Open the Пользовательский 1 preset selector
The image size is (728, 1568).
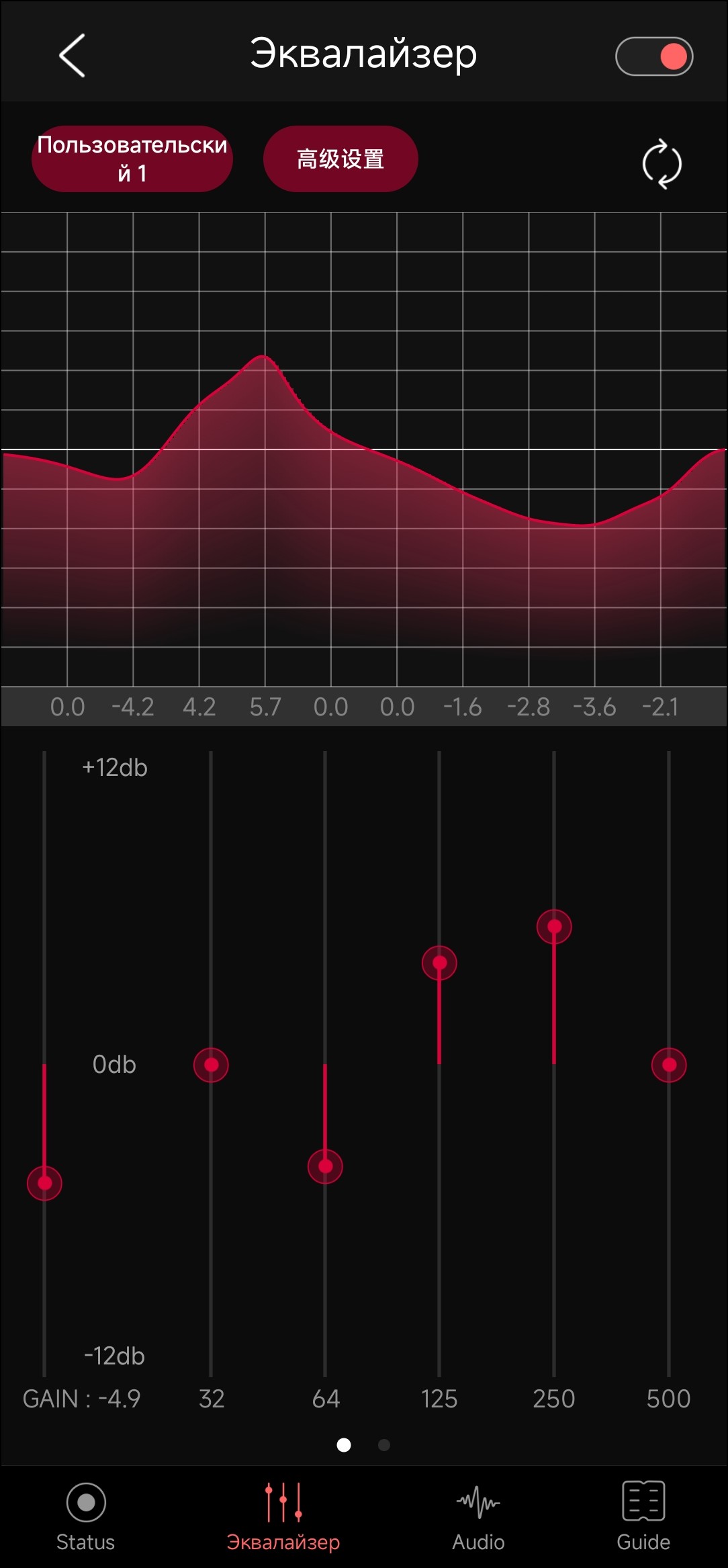click(132, 159)
